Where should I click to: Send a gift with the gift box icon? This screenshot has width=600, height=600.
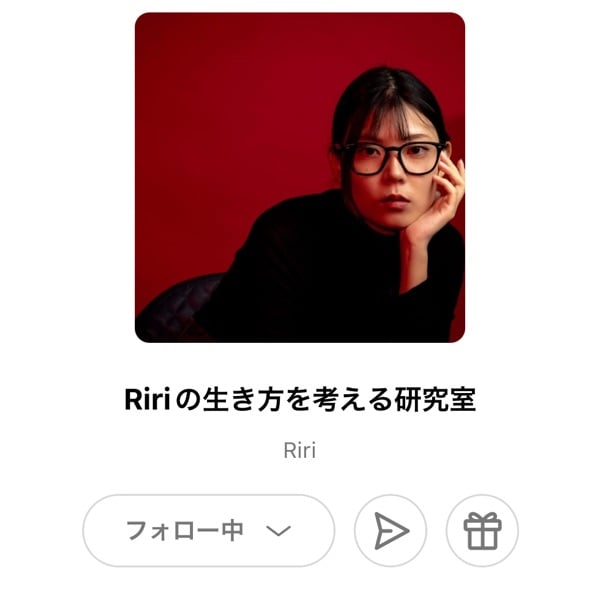pos(482,531)
